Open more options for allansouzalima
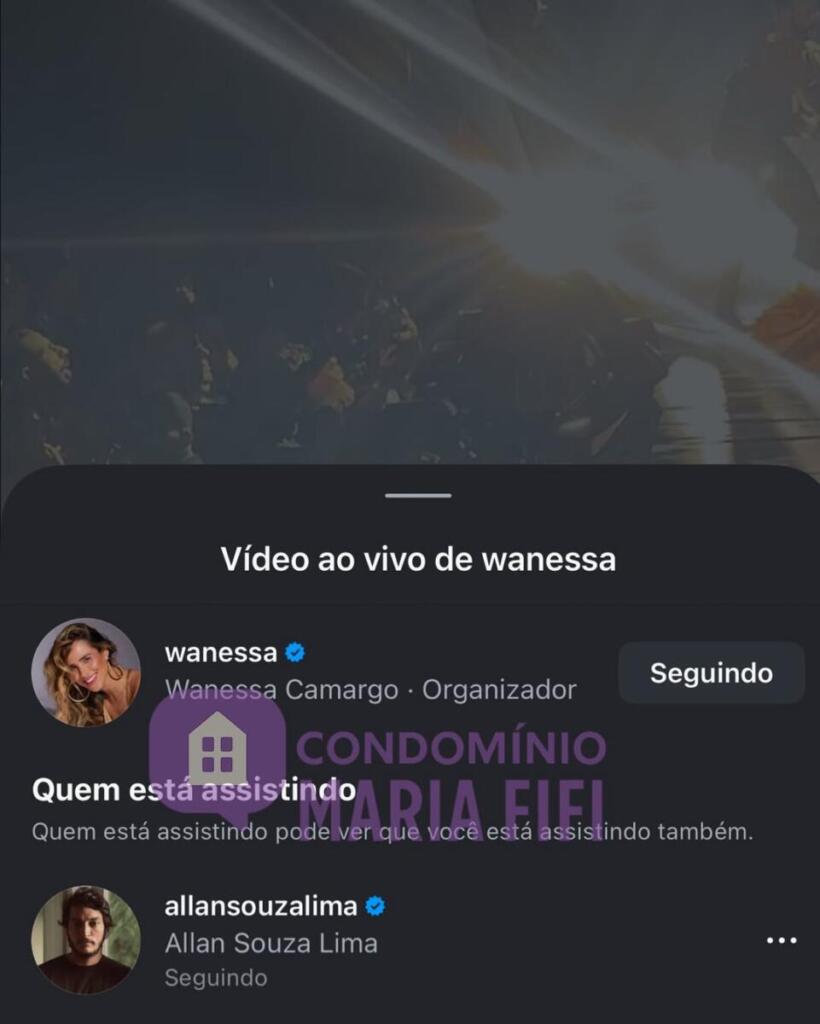Screen dimensions: 820x1024 pos(781,940)
